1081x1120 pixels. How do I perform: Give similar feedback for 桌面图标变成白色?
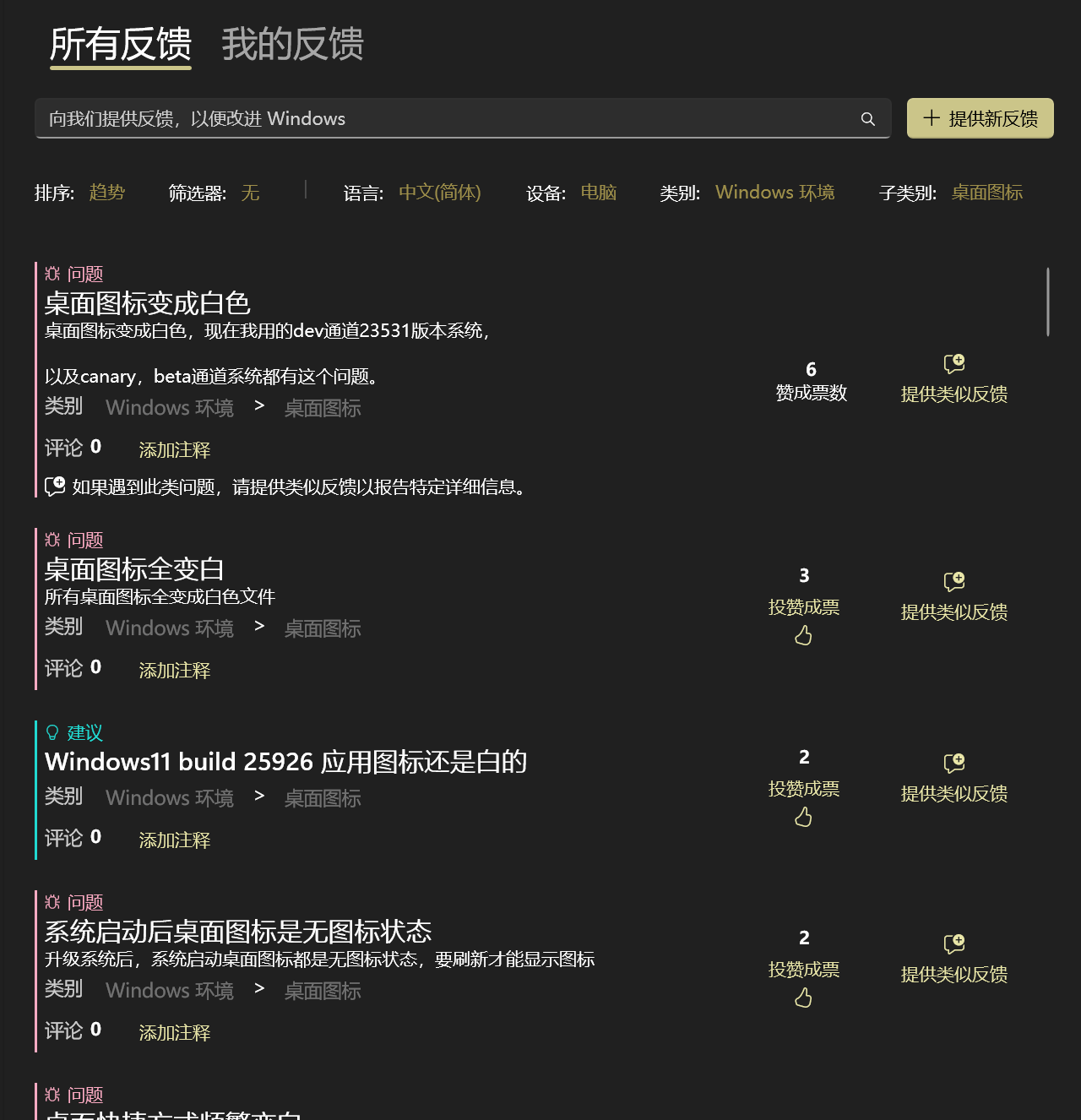[953, 379]
